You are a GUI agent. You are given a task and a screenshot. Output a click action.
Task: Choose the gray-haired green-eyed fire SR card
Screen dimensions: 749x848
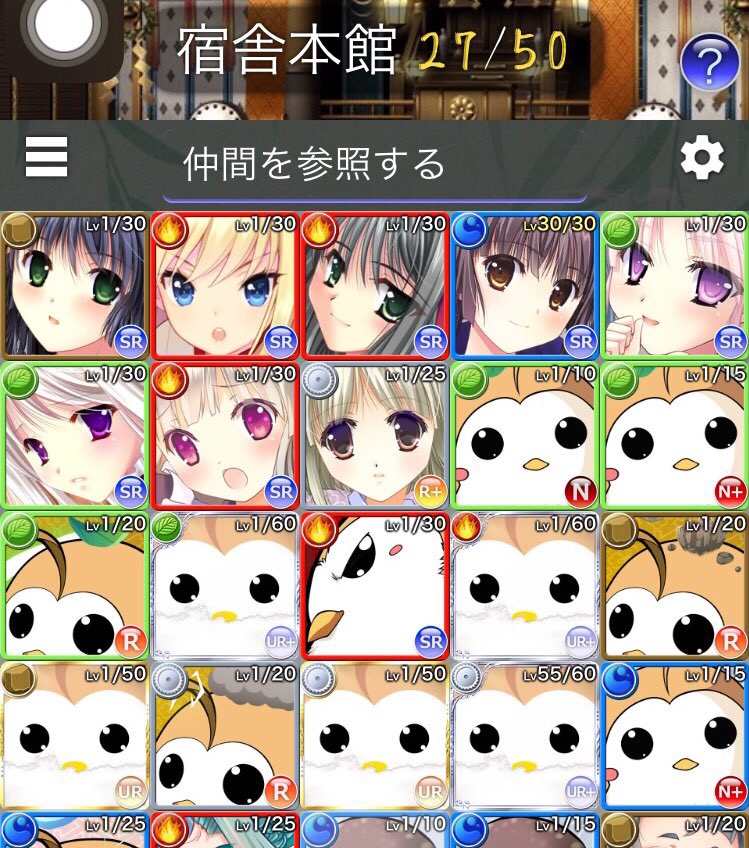(x=374, y=285)
